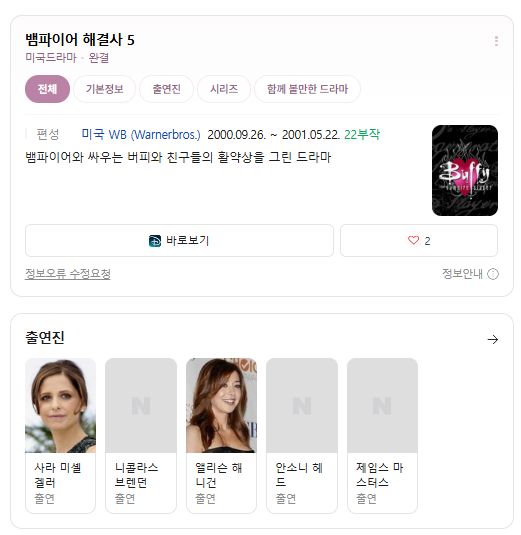
Task: Open 앨리슨 해니건 cast card
Action: [221, 436]
